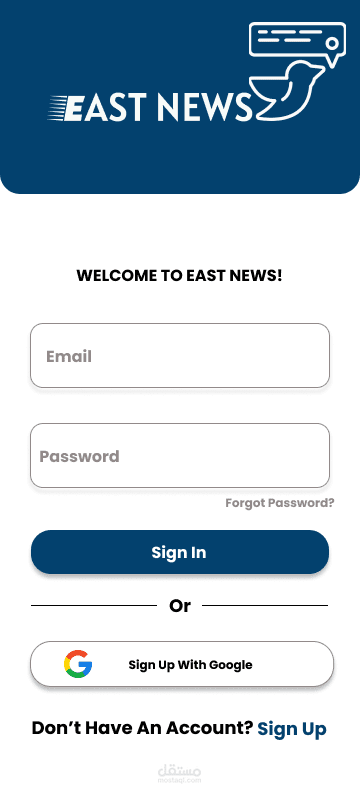Open the Forgot Password link
Viewport: 360px width, 800px height.
click(x=280, y=503)
